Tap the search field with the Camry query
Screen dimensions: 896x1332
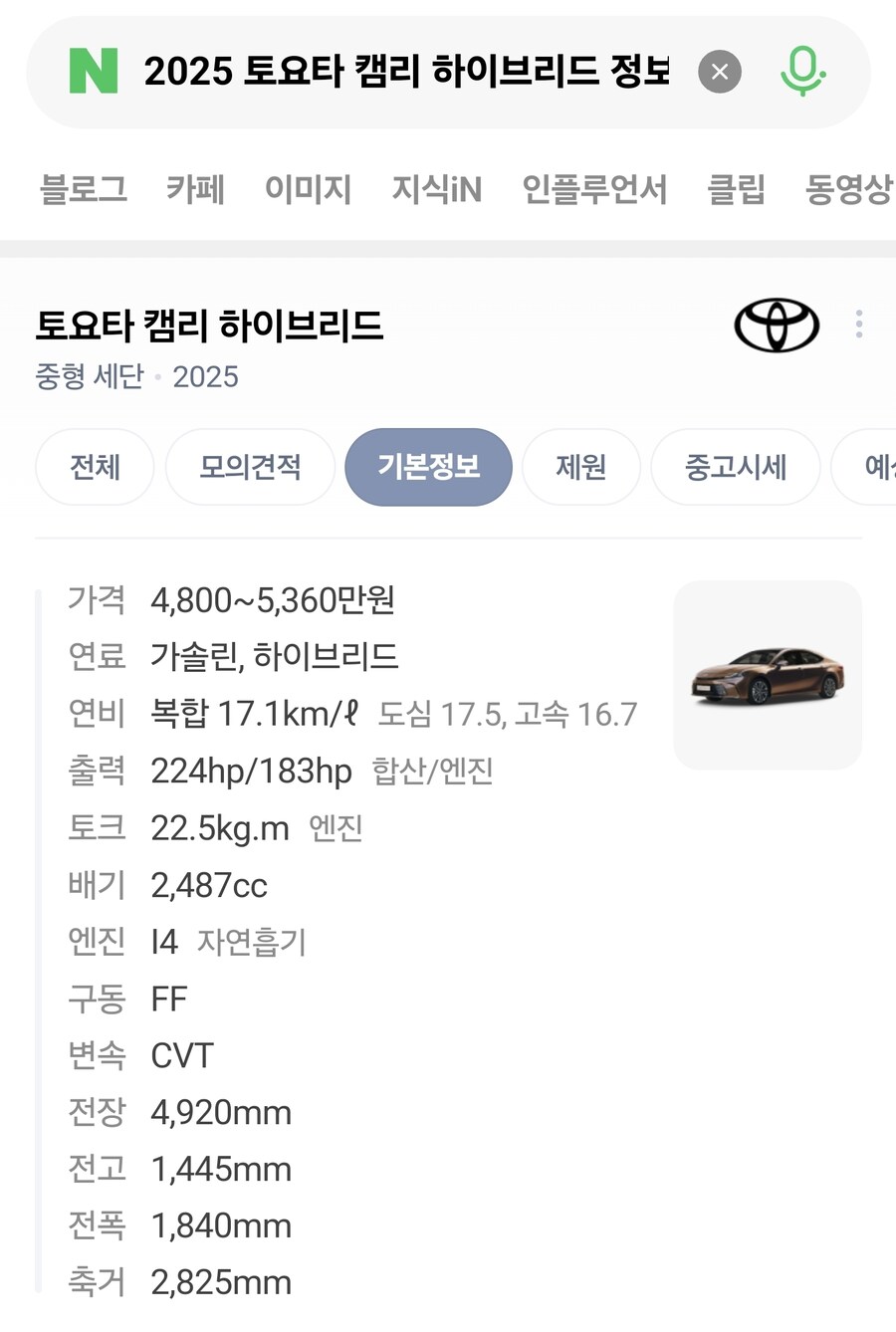(x=406, y=72)
